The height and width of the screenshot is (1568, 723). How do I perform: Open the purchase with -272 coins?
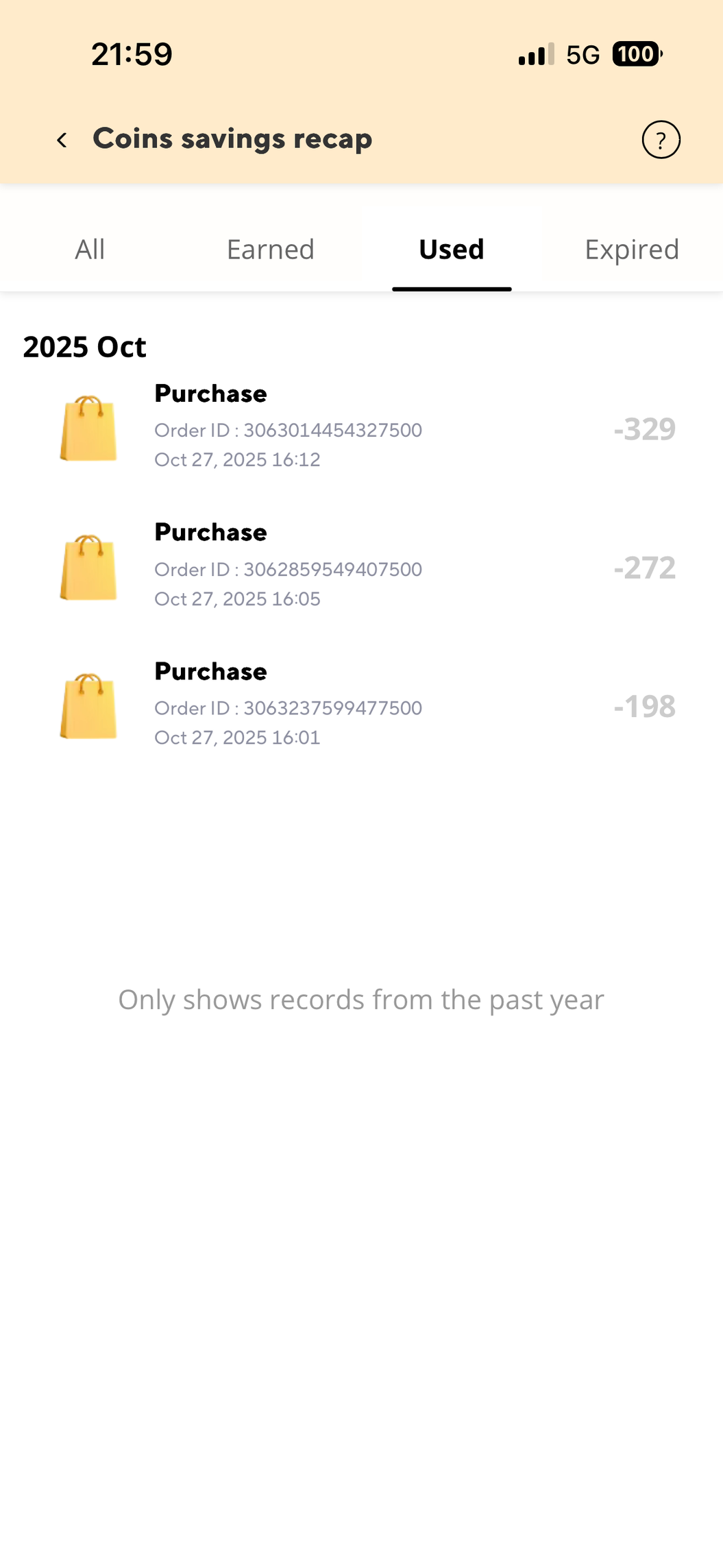point(361,567)
